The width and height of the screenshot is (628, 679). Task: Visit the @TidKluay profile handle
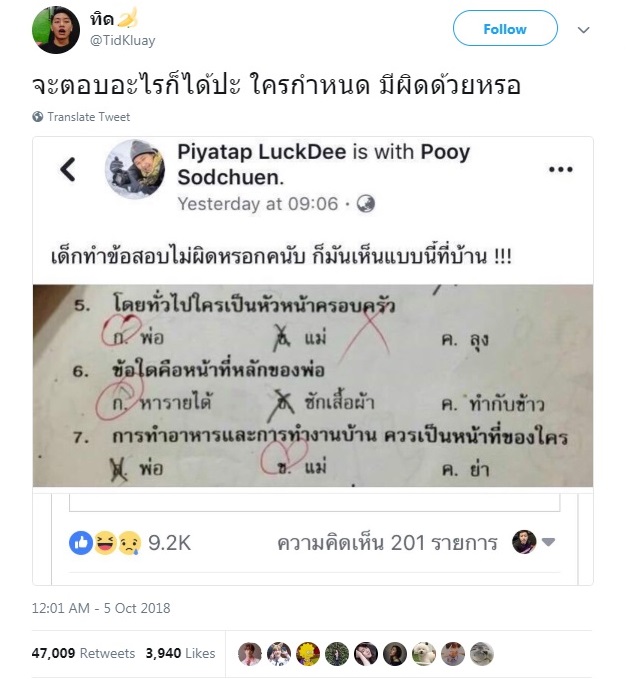point(122,40)
